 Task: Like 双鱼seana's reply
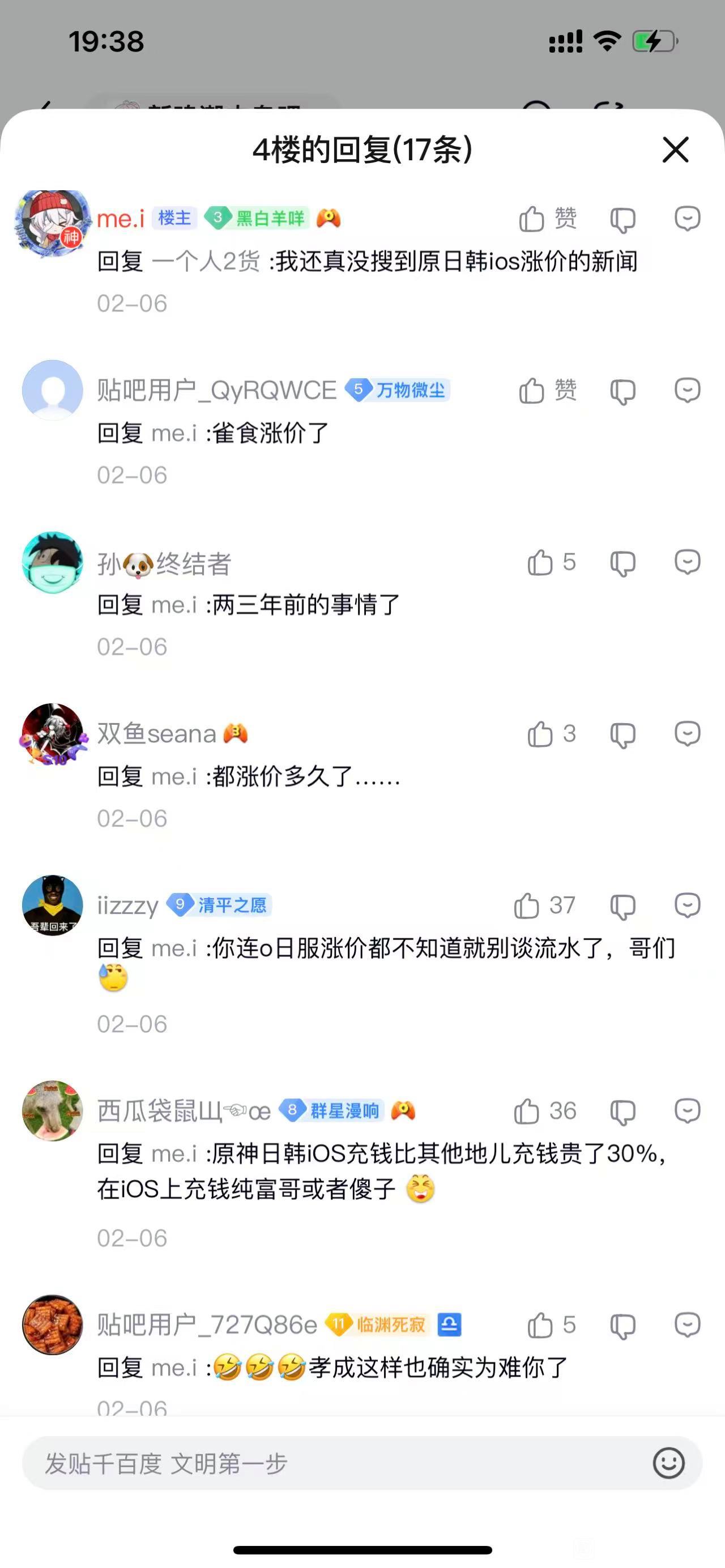540,734
